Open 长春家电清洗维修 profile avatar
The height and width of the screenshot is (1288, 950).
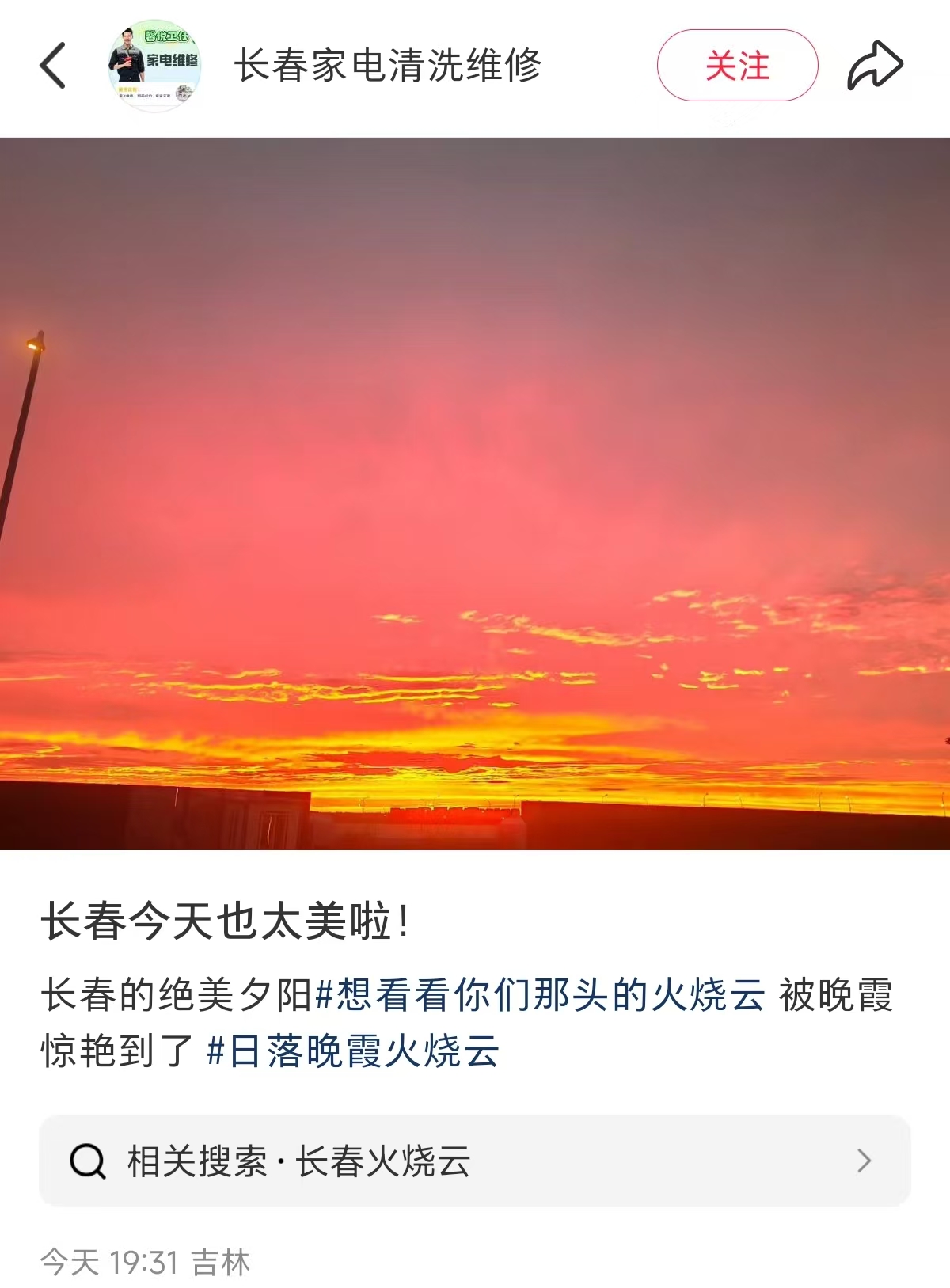click(x=154, y=66)
